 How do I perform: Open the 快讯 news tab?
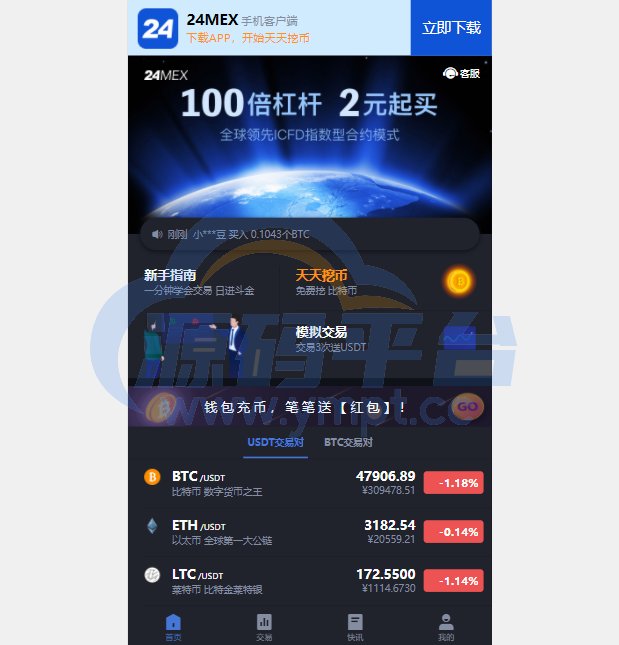click(355, 627)
